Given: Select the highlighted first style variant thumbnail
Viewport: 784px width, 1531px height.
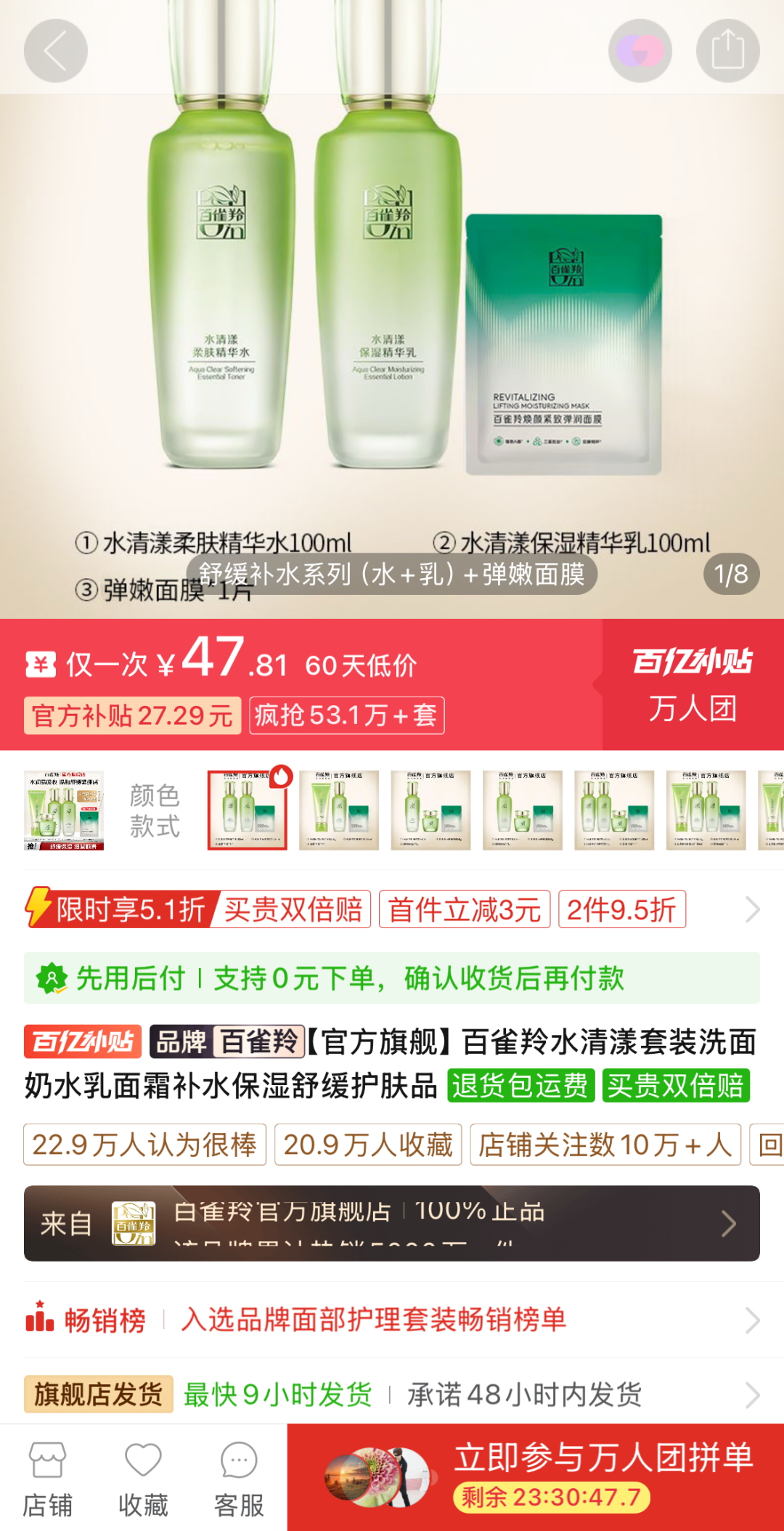Looking at the screenshot, I should click(247, 810).
